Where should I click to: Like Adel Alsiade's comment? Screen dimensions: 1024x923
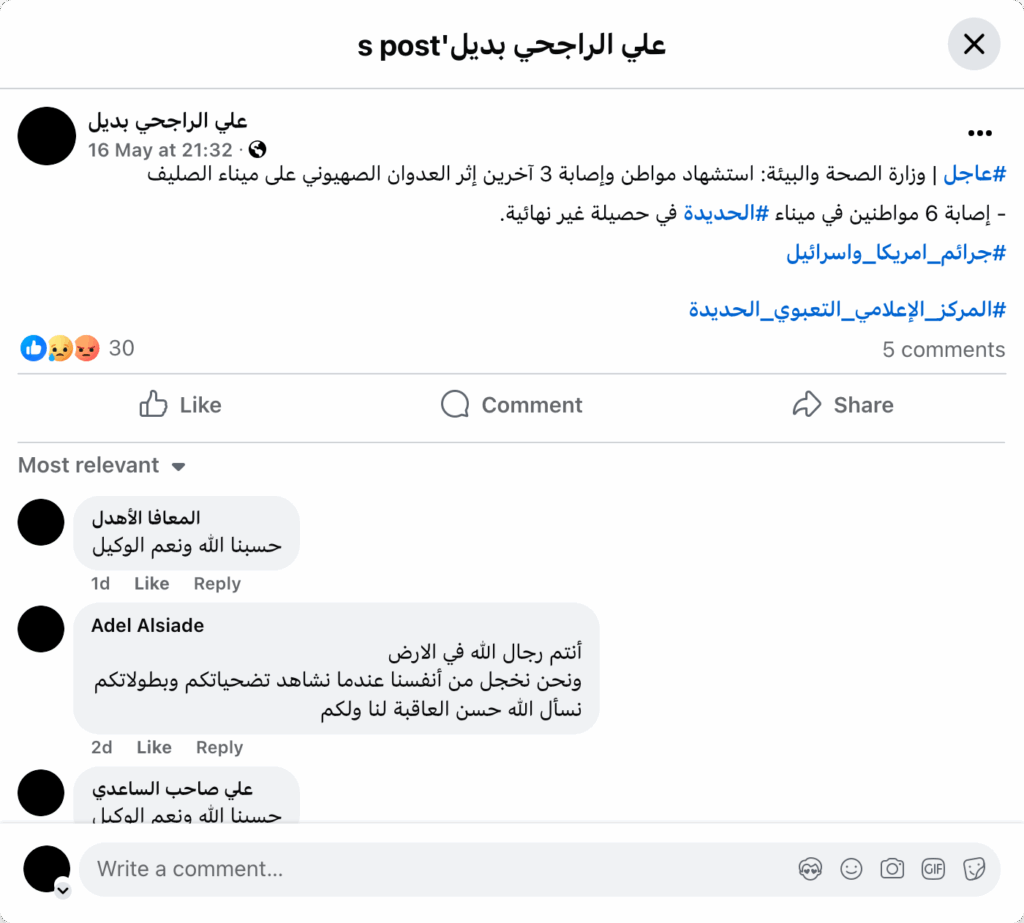tap(154, 748)
